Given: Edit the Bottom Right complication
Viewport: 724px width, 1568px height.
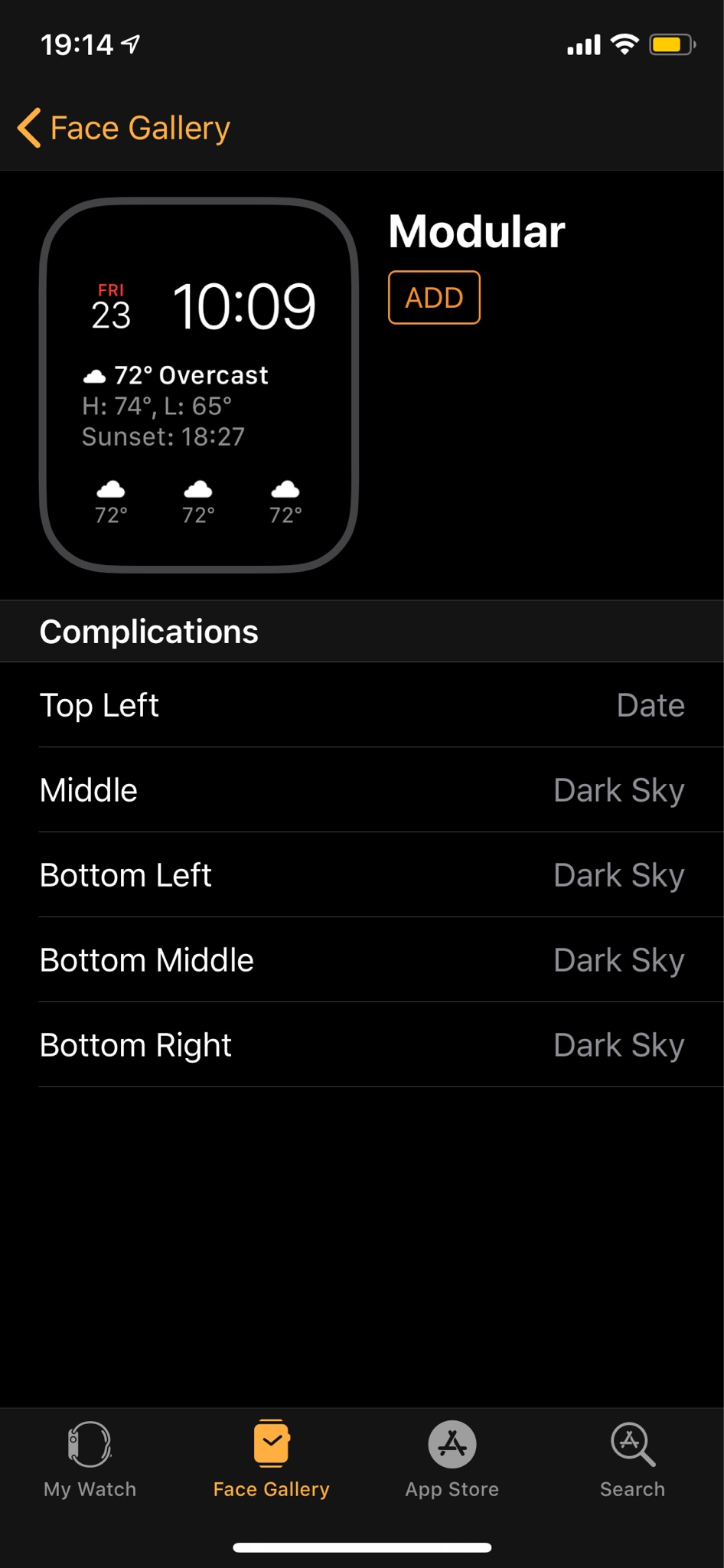Looking at the screenshot, I should (x=362, y=1045).
